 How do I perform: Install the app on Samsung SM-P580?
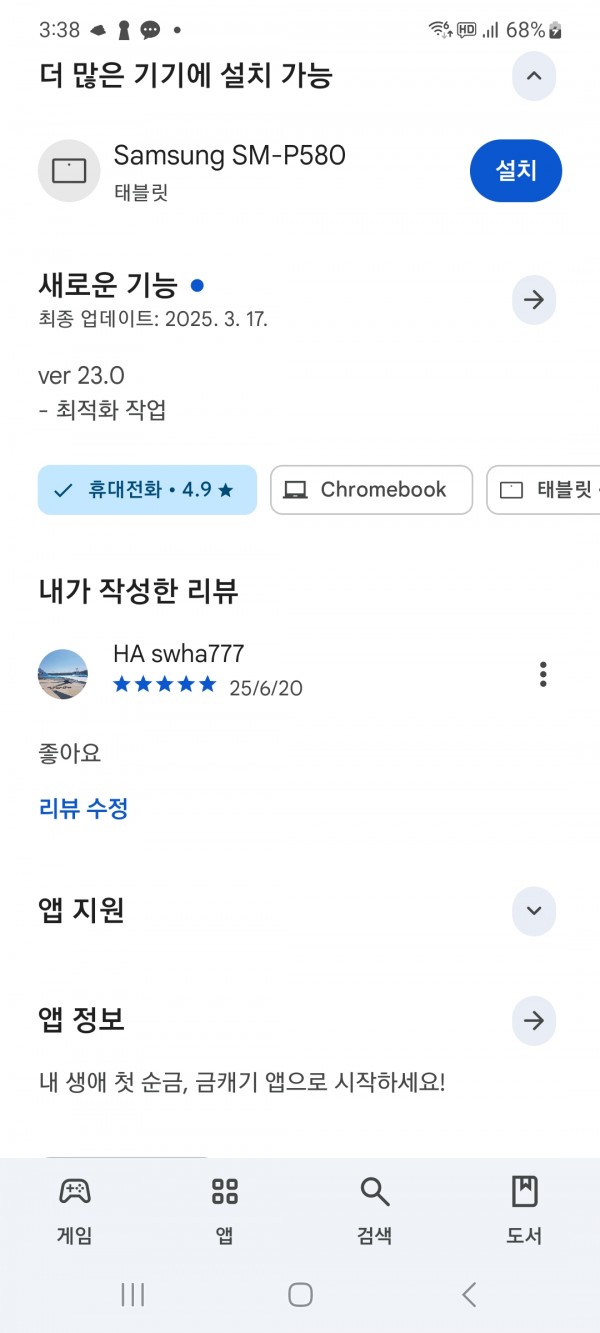click(x=516, y=171)
